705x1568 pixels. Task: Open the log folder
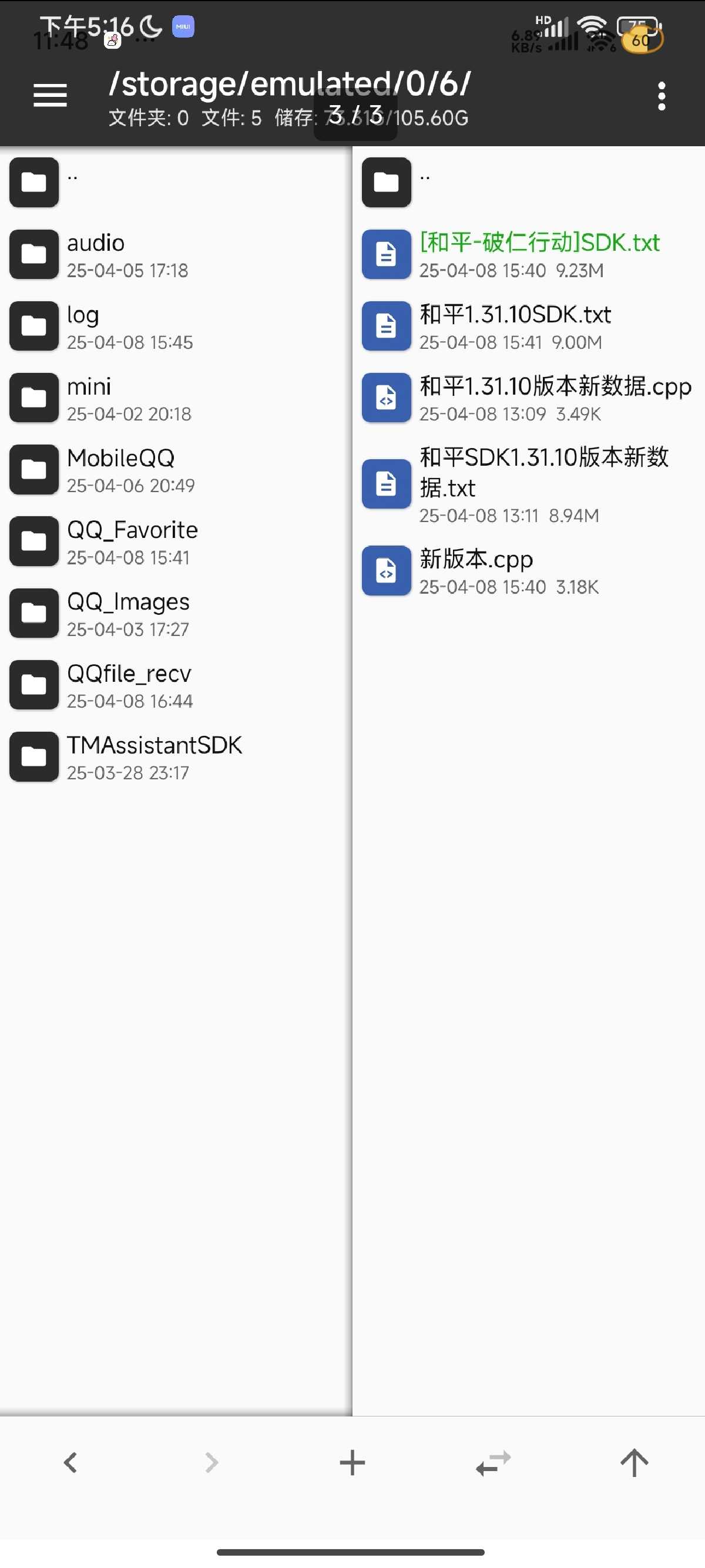[x=175, y=327]
